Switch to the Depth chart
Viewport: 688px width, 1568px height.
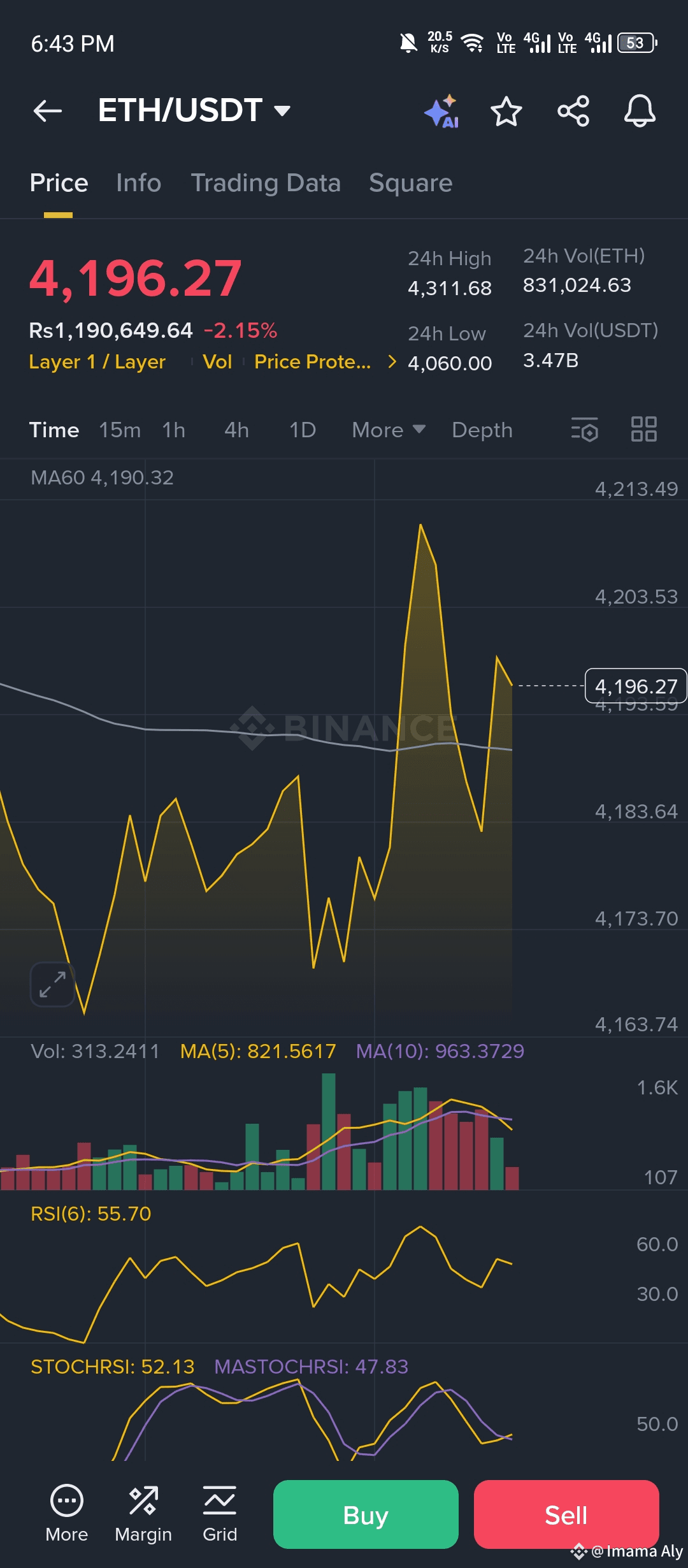click(482, 430)
